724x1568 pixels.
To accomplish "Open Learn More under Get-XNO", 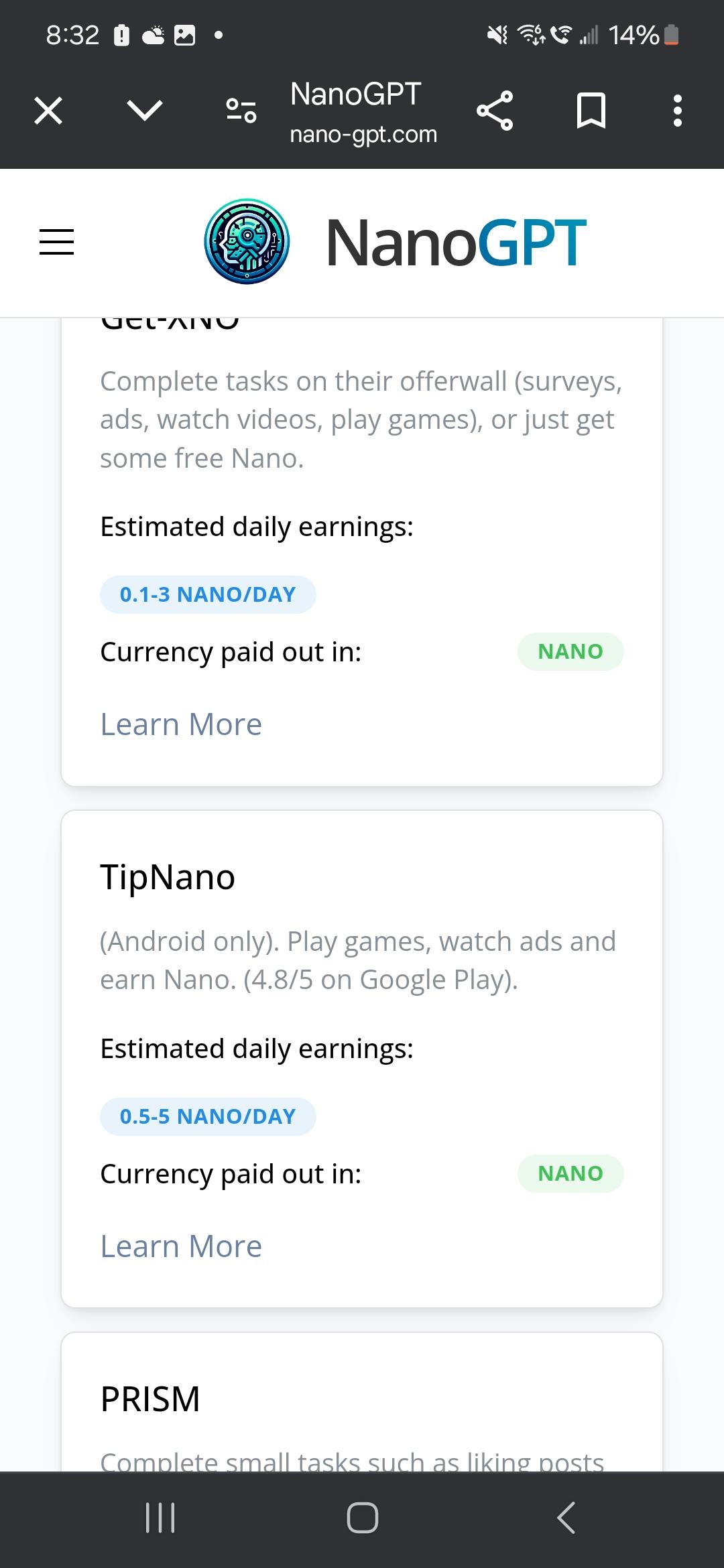I will [181, 724].
